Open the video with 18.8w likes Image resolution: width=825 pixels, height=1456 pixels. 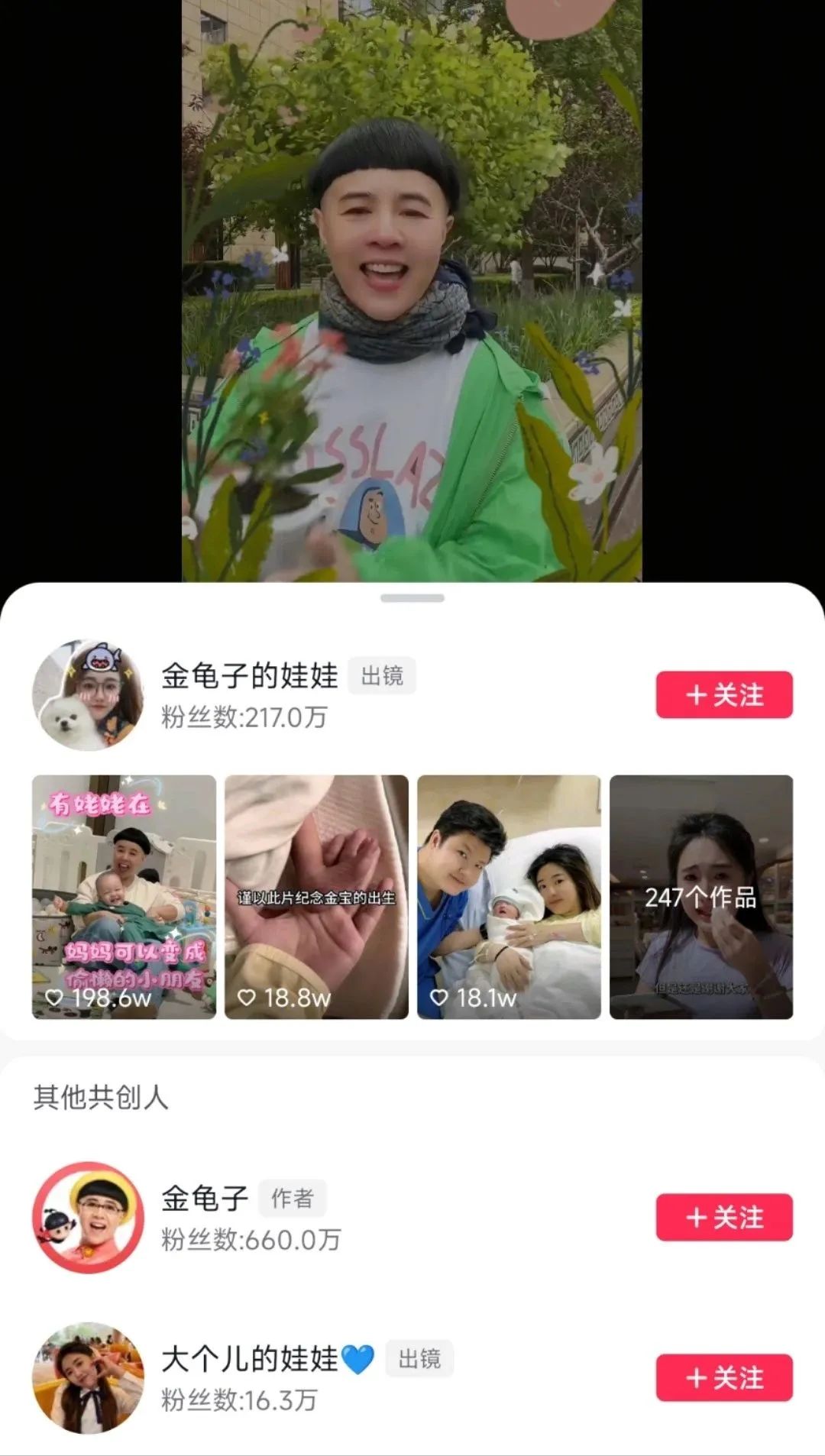(316, 897)
